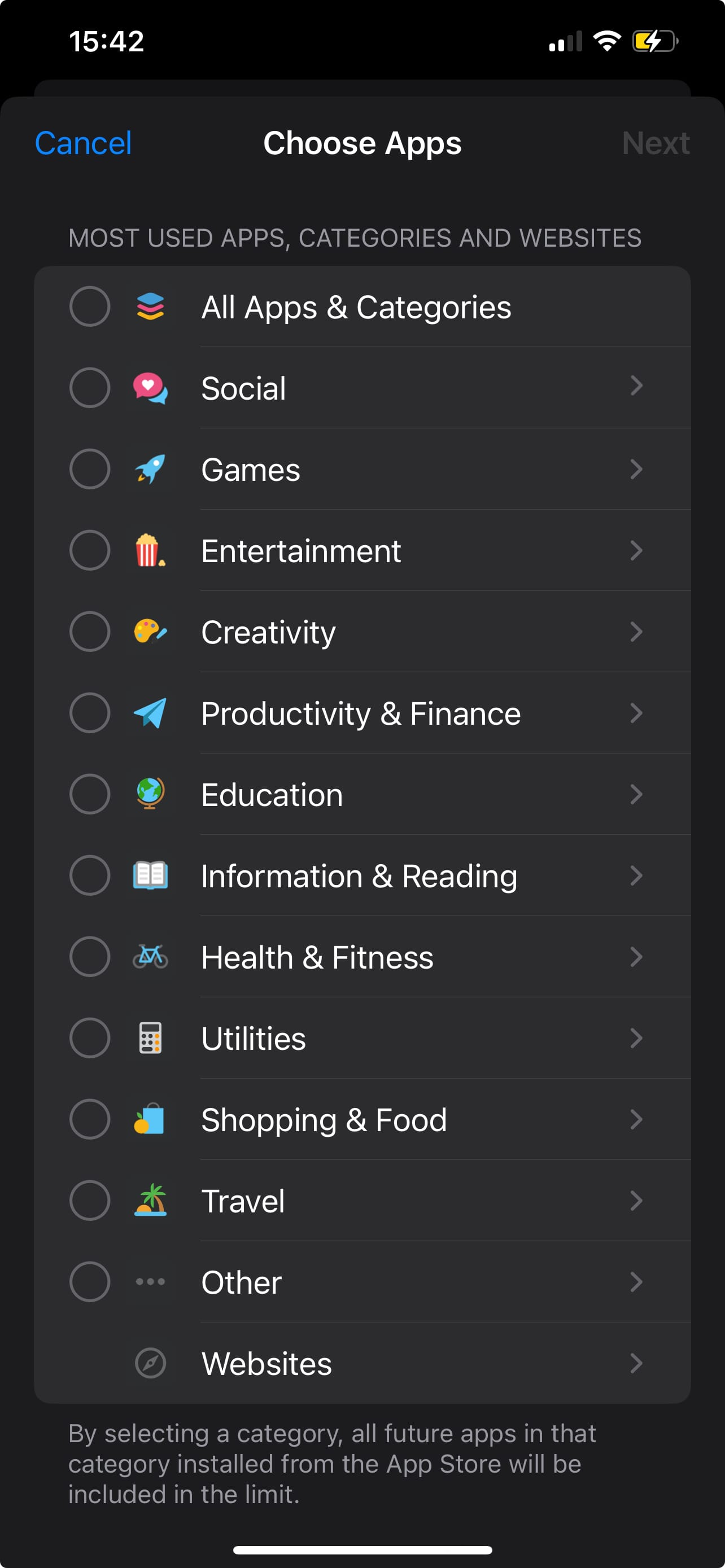This screenshot has width=725, height=1568.
Task: Select the Productivity & Finance circle
Action: point(89,713)
